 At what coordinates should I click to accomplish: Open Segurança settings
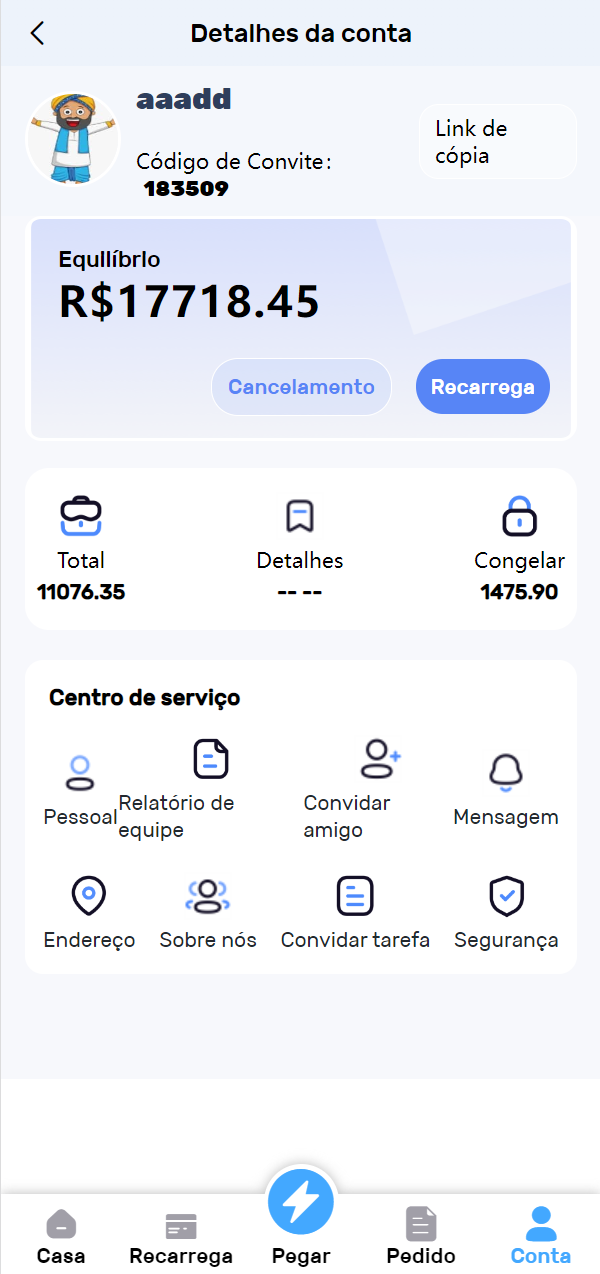pos(506,912)
